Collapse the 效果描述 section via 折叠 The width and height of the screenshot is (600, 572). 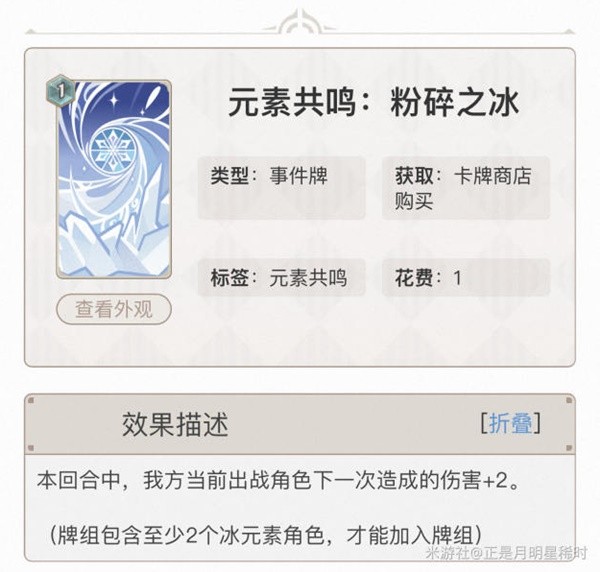(509, 423)
